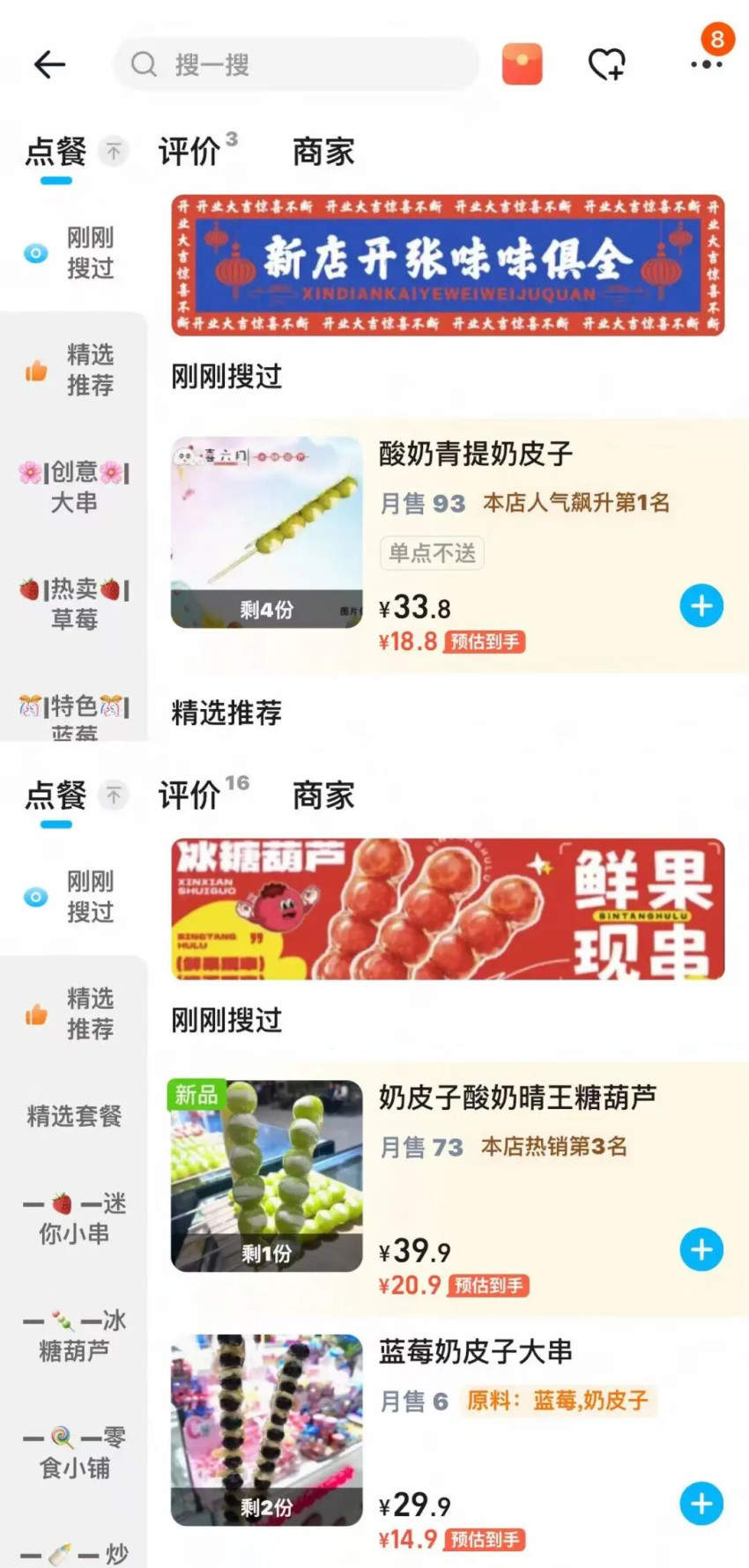
Task: Select the 零食小铺 category
Action: coord(74,1453)
